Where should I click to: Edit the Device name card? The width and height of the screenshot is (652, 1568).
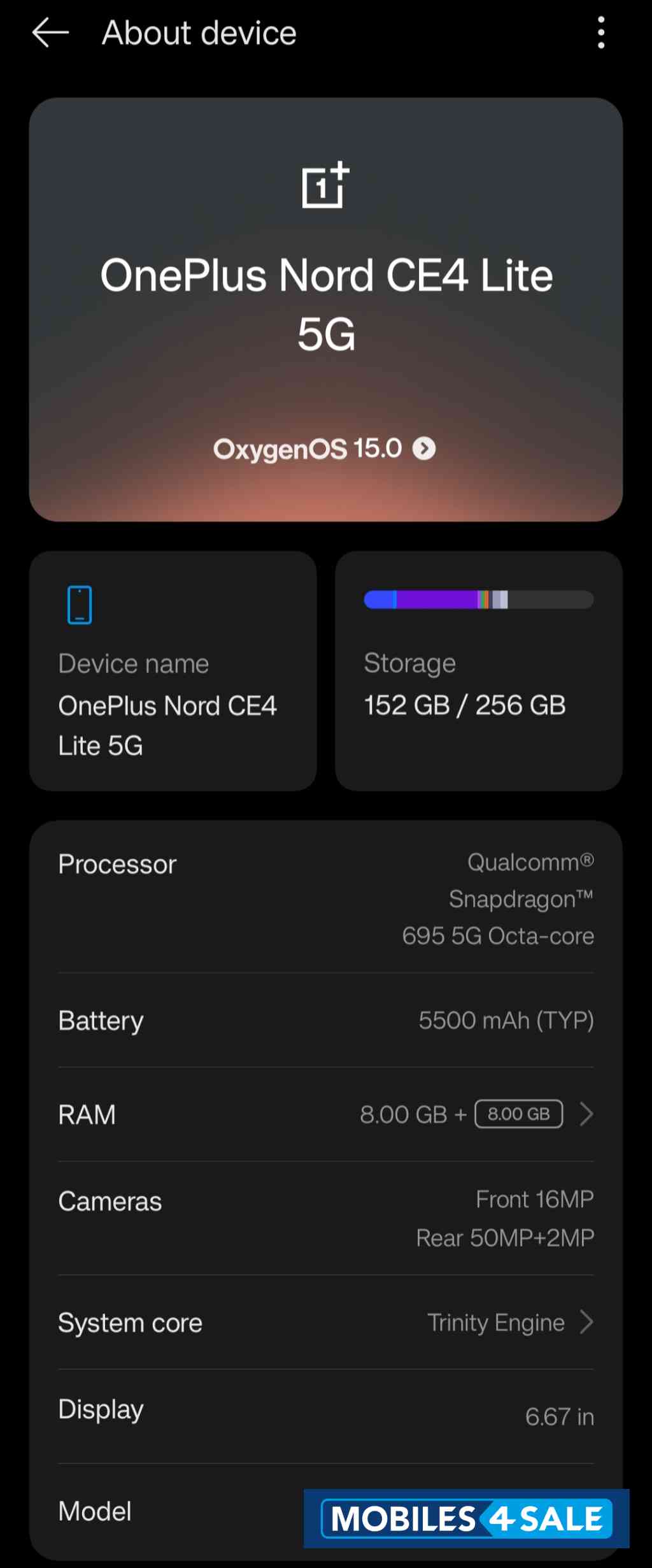pos(173,671)
